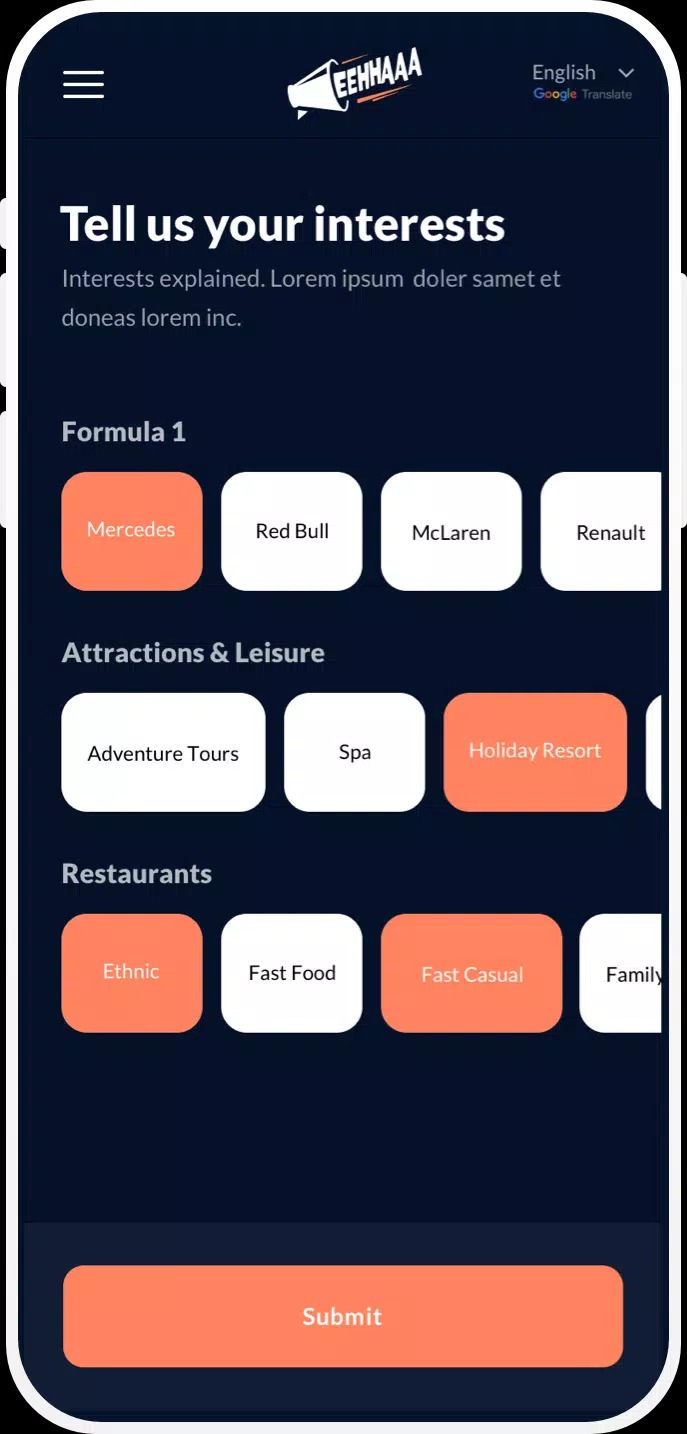Pick the Renault chip
The height and width of the screenshot is (1434, 687).
pyautogui.click(x=601, y=531)
